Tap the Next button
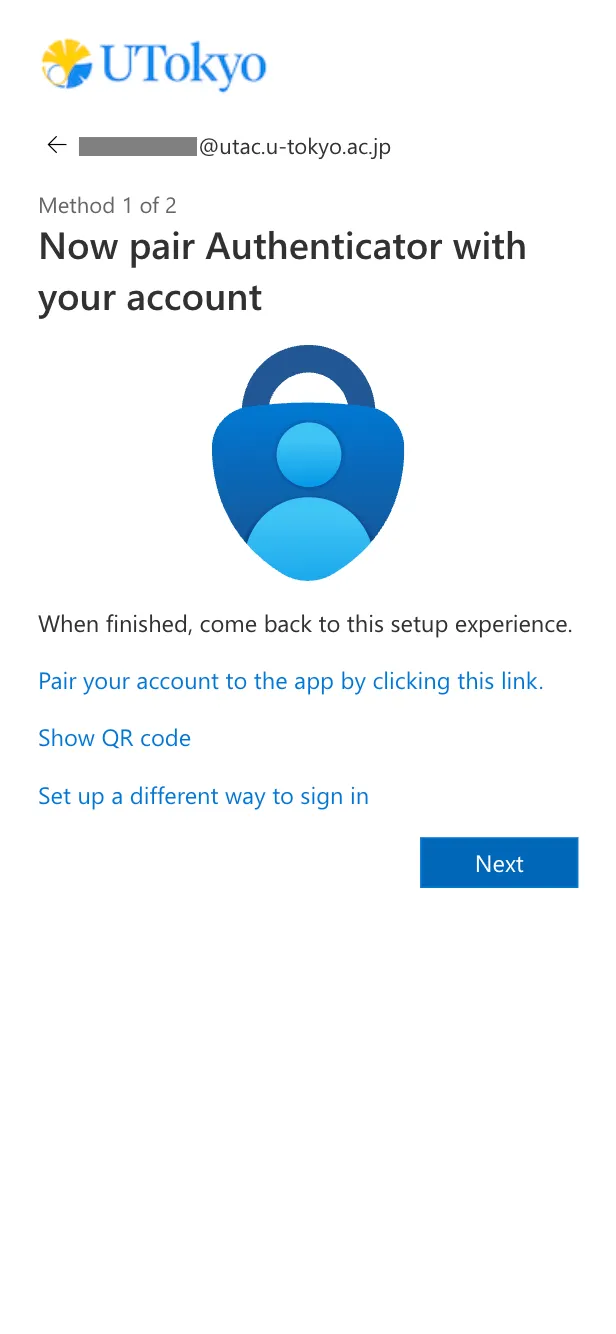The image size is (616, 1334). 499,863
